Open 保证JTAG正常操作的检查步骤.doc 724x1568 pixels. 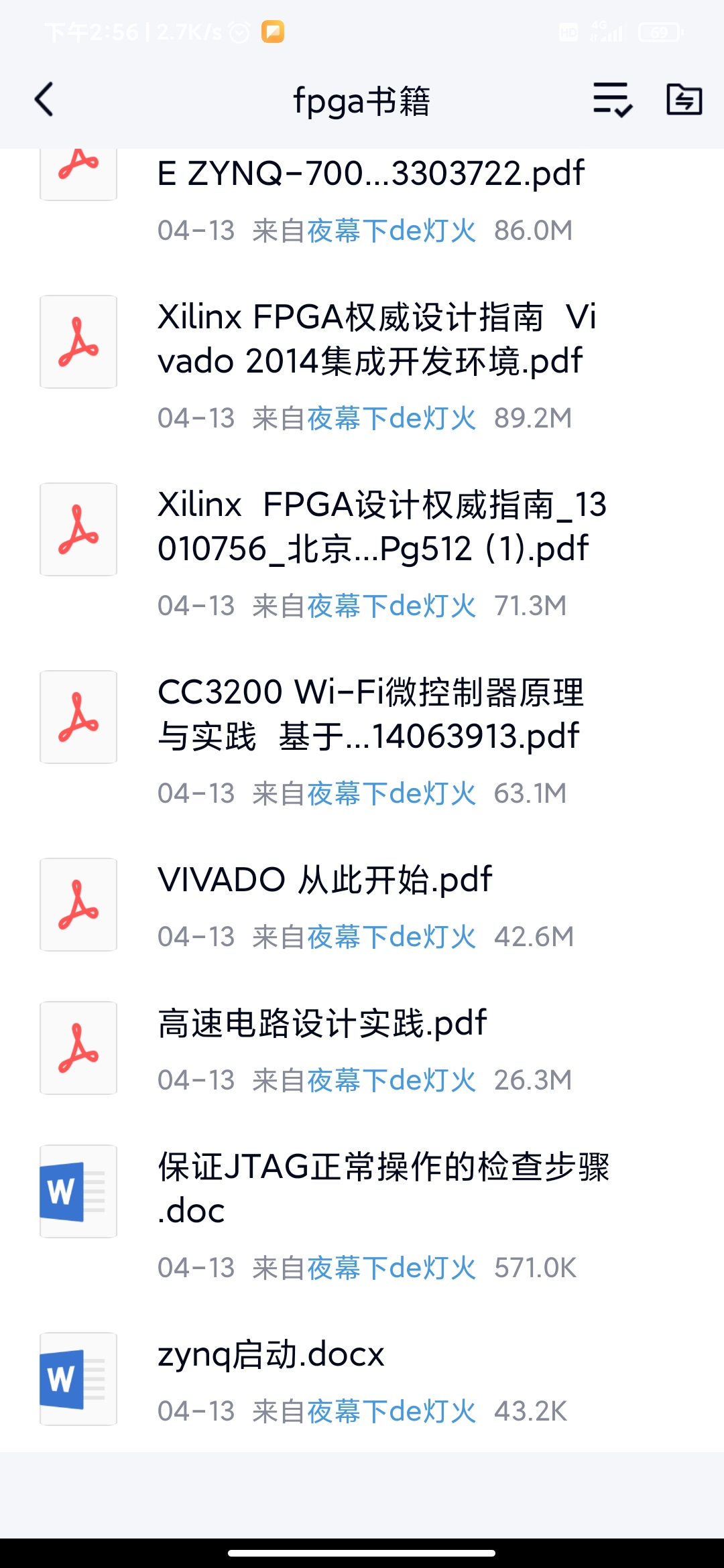point(383,1188)
